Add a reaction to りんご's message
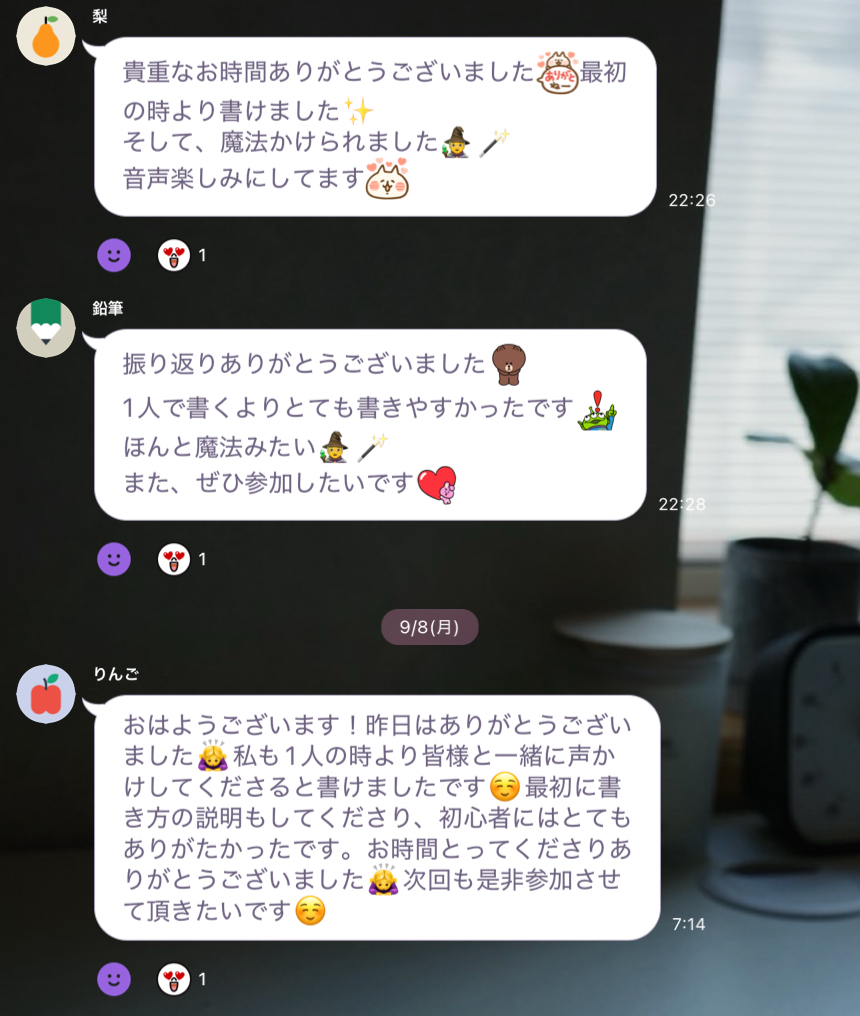This screenshot has height=1016, width=860. point(114,979)
